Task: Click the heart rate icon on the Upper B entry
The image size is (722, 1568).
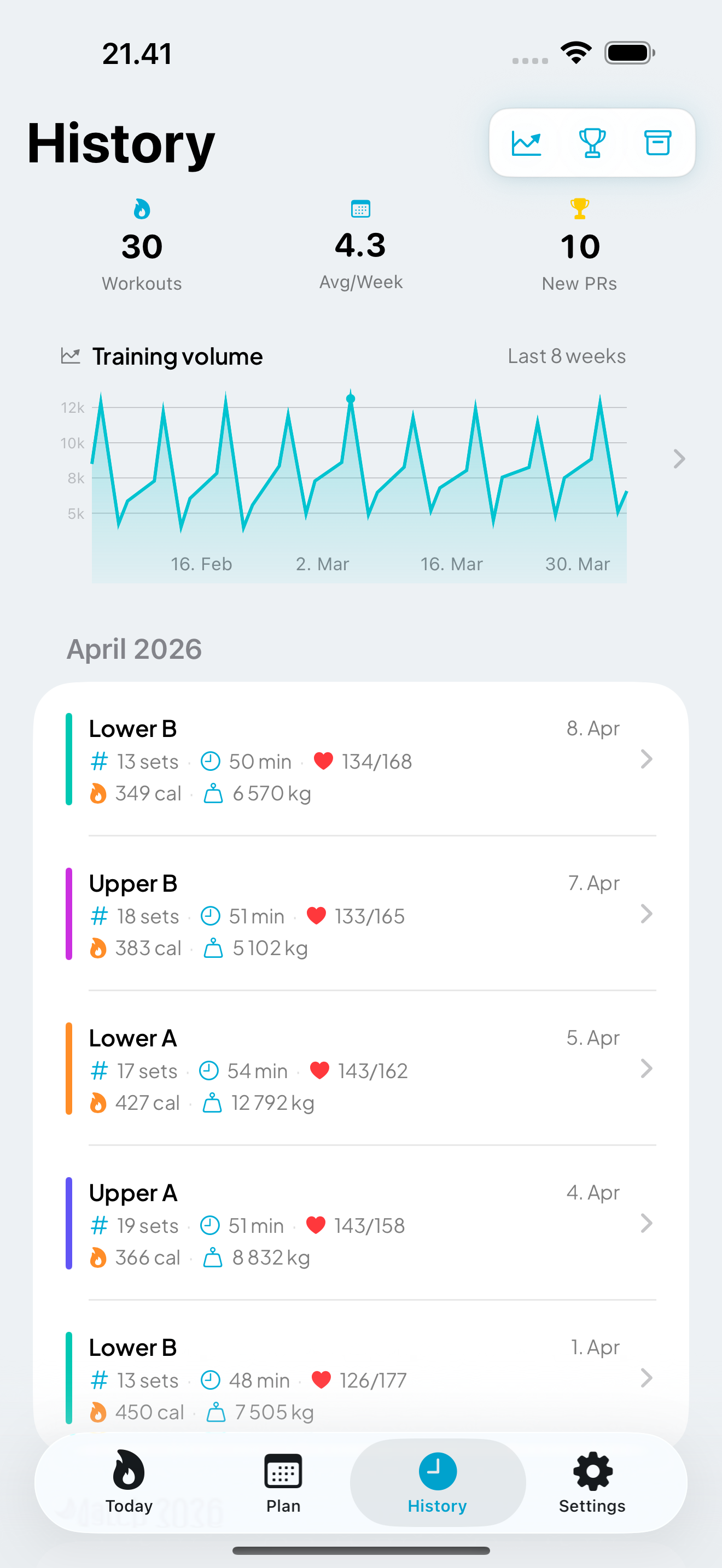Action: [317, 915]
